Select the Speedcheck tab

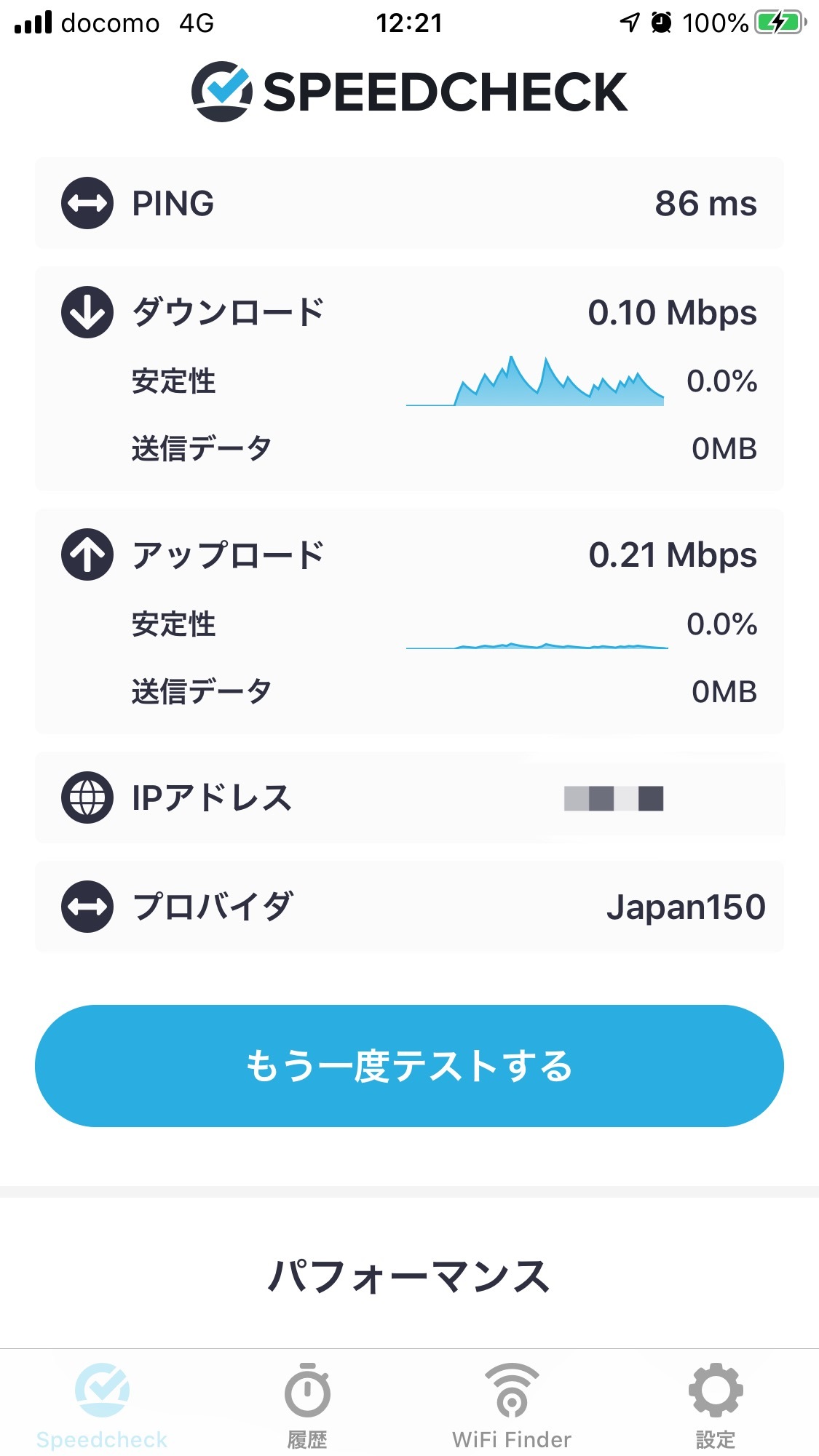pos(103,1404)
